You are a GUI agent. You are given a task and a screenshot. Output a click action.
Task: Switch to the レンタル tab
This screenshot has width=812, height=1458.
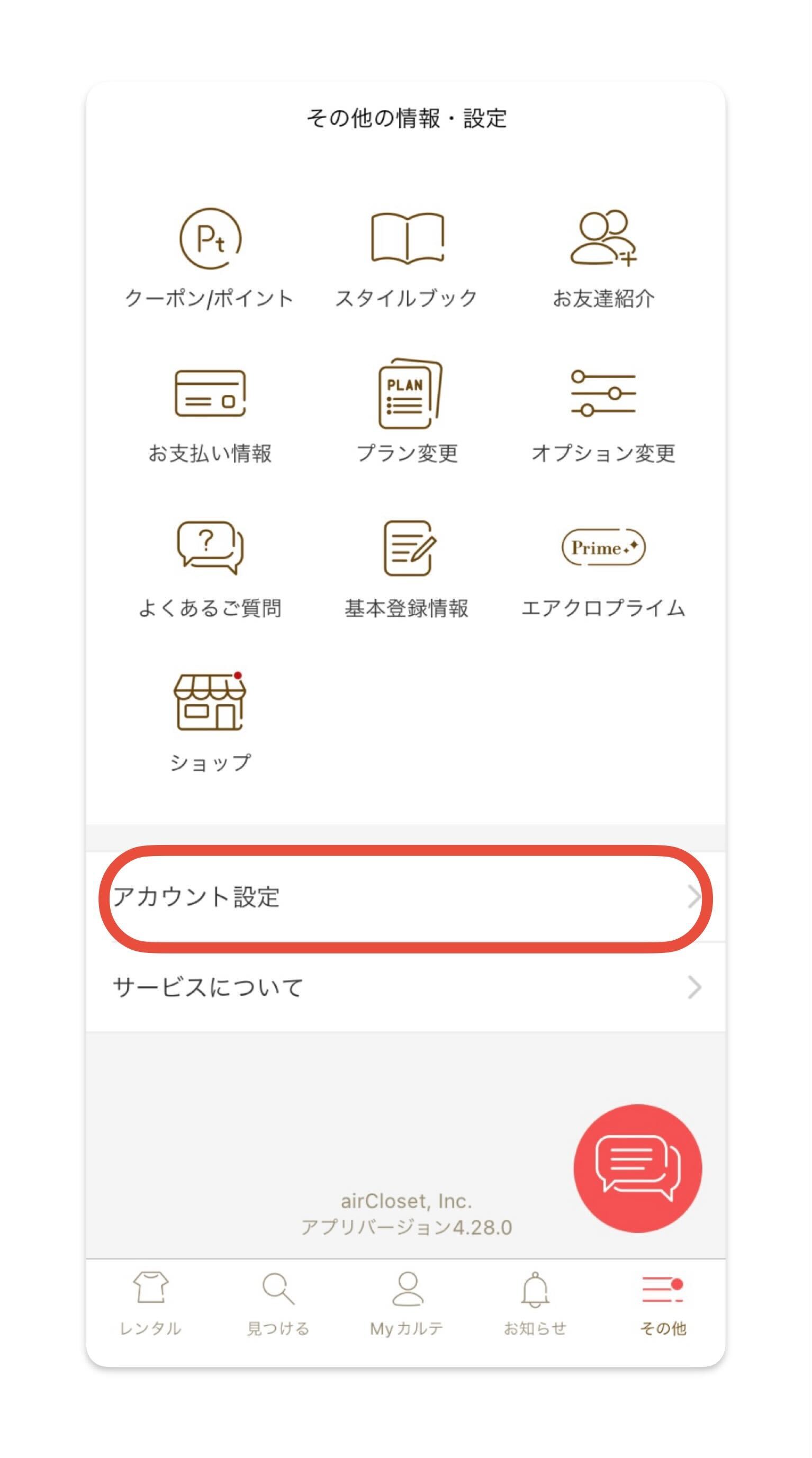click(150, 1304)
